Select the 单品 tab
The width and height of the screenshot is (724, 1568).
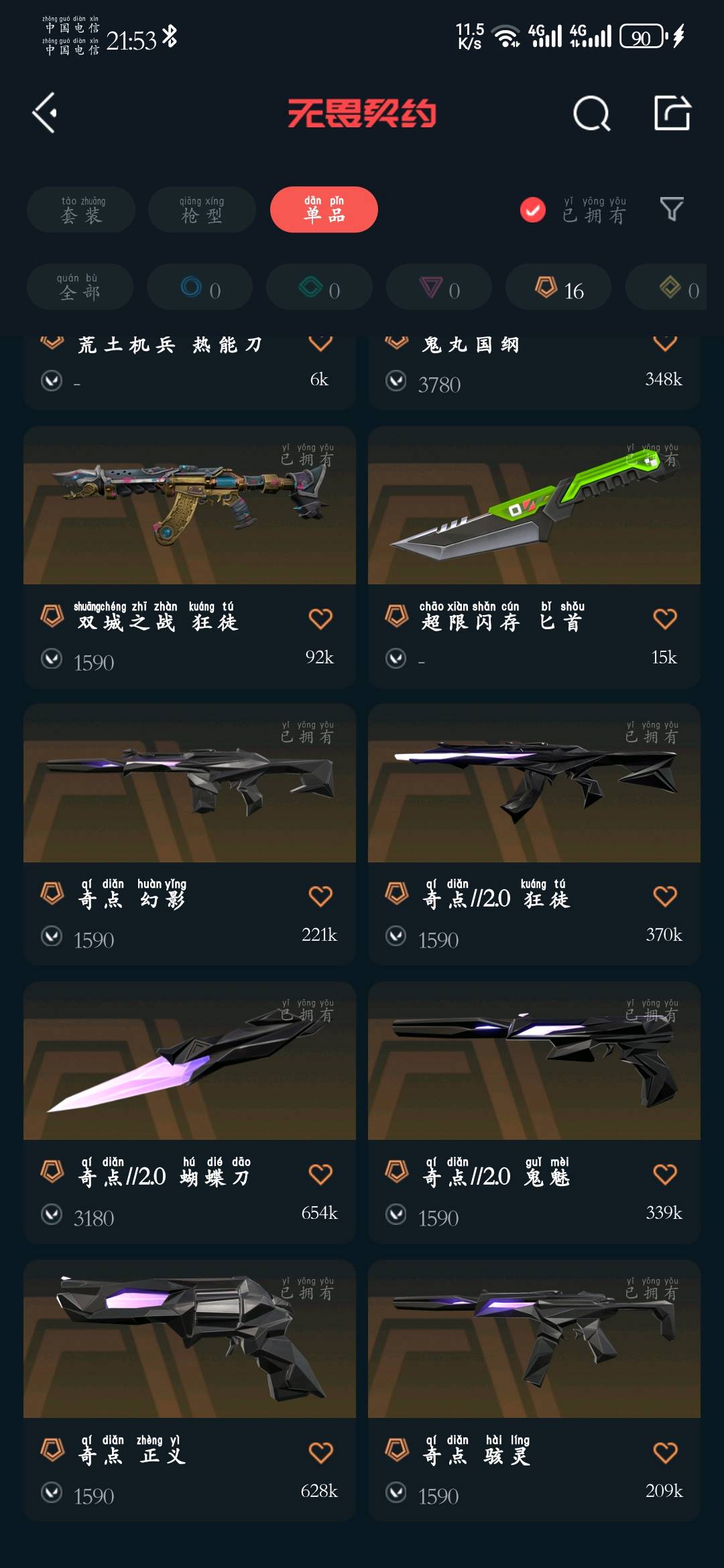coord(324,210)
